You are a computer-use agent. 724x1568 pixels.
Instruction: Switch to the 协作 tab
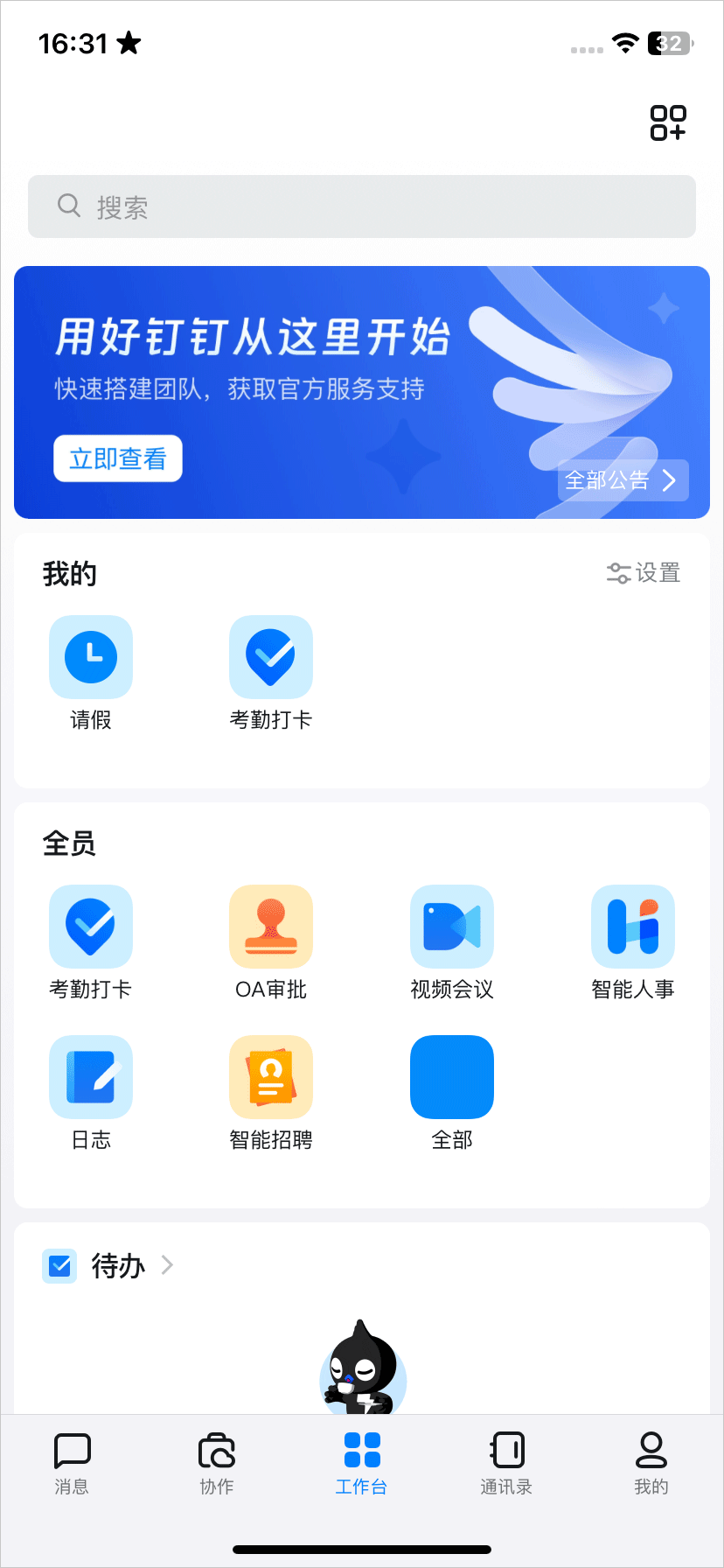217,1464
